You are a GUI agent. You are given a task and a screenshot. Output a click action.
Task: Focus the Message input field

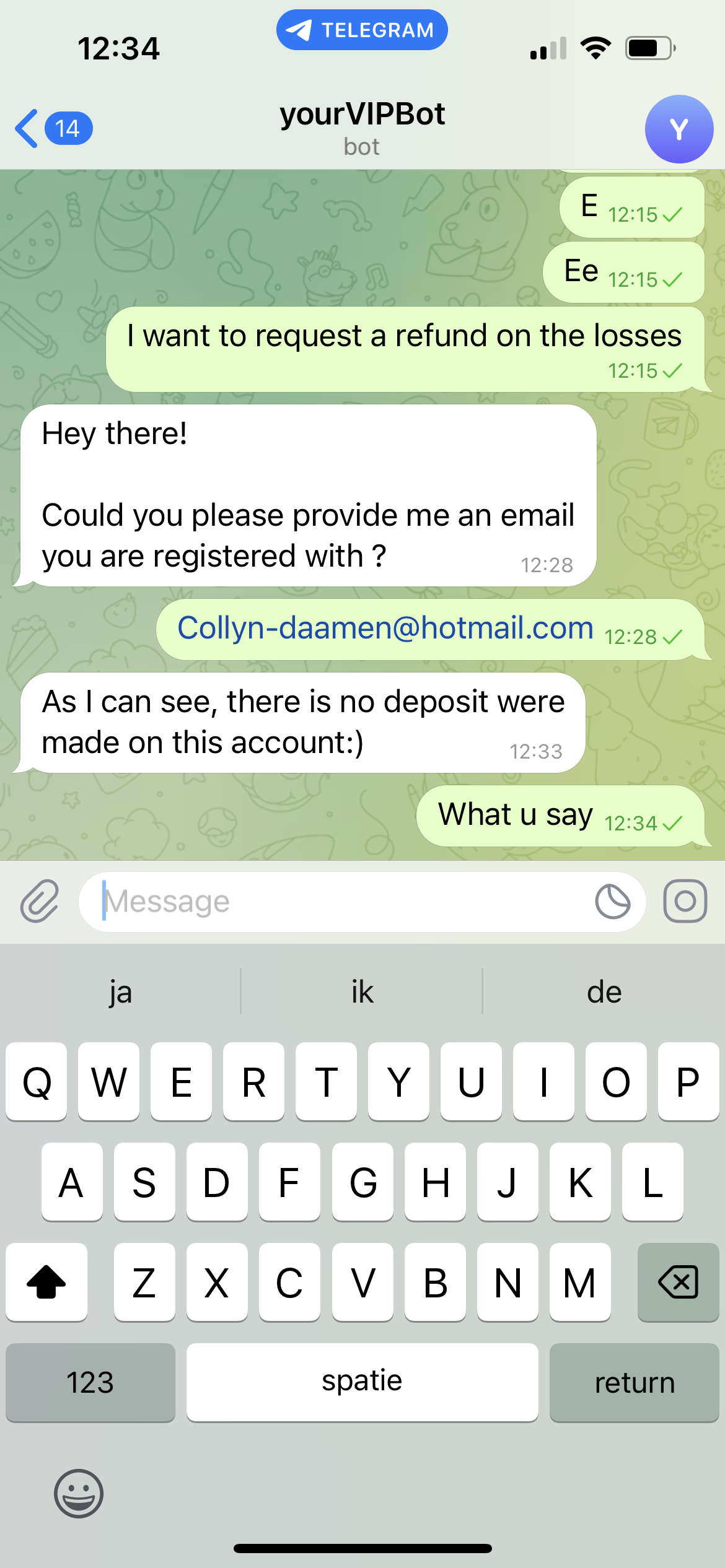[335, 902]
